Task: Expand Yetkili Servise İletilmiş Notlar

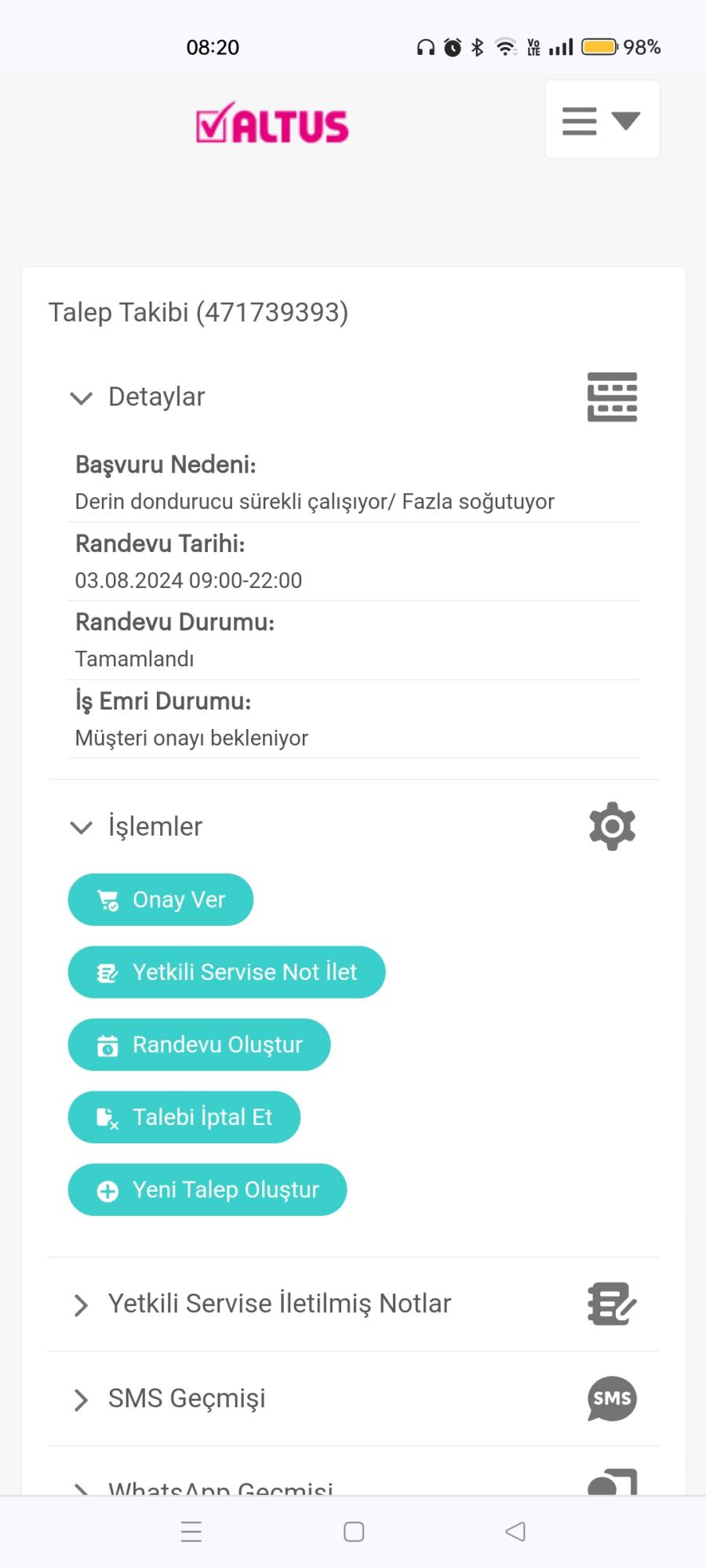Action: (82, 1304)
